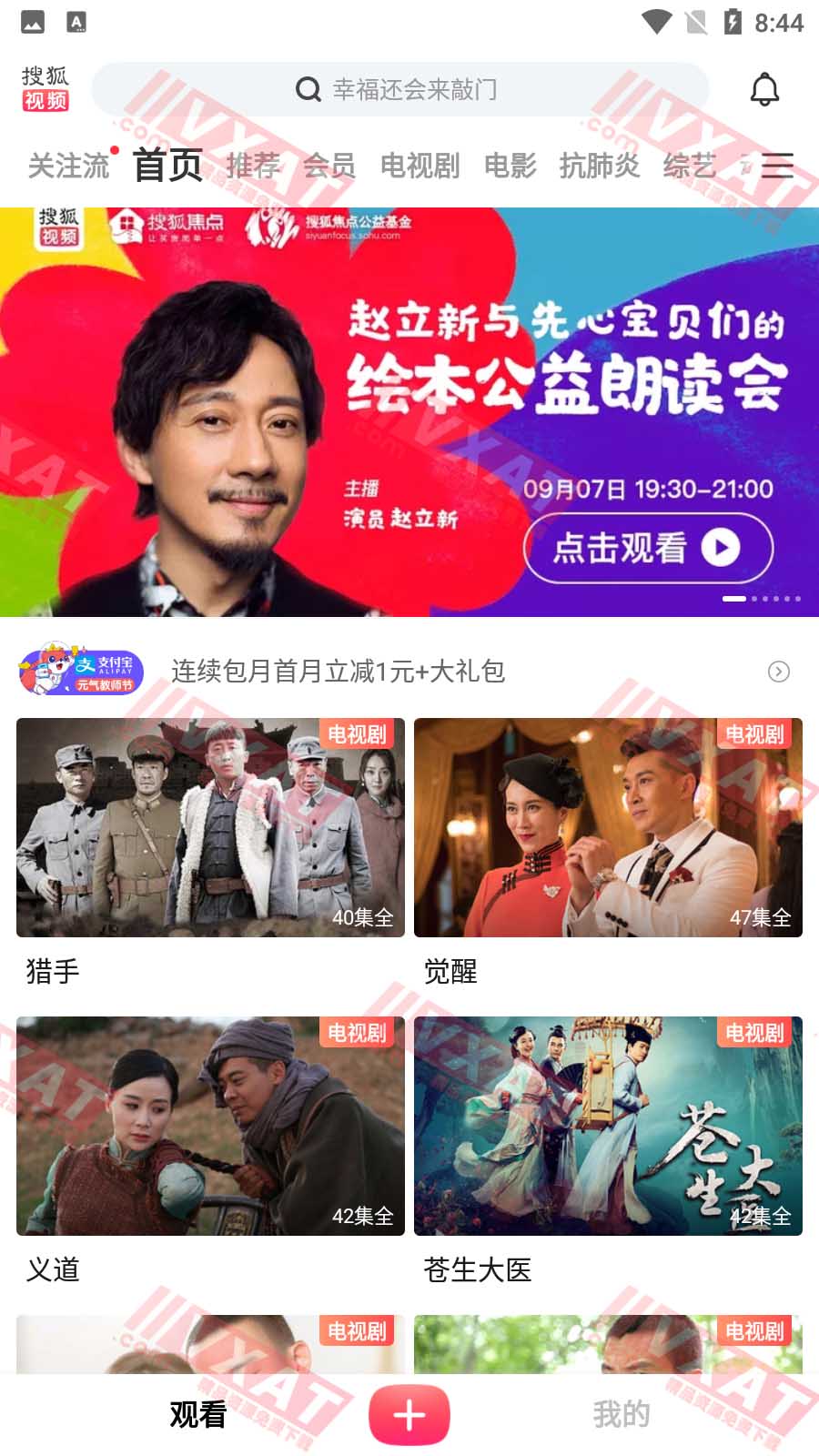Switch to the 综艺 tab

pos(689,166)
